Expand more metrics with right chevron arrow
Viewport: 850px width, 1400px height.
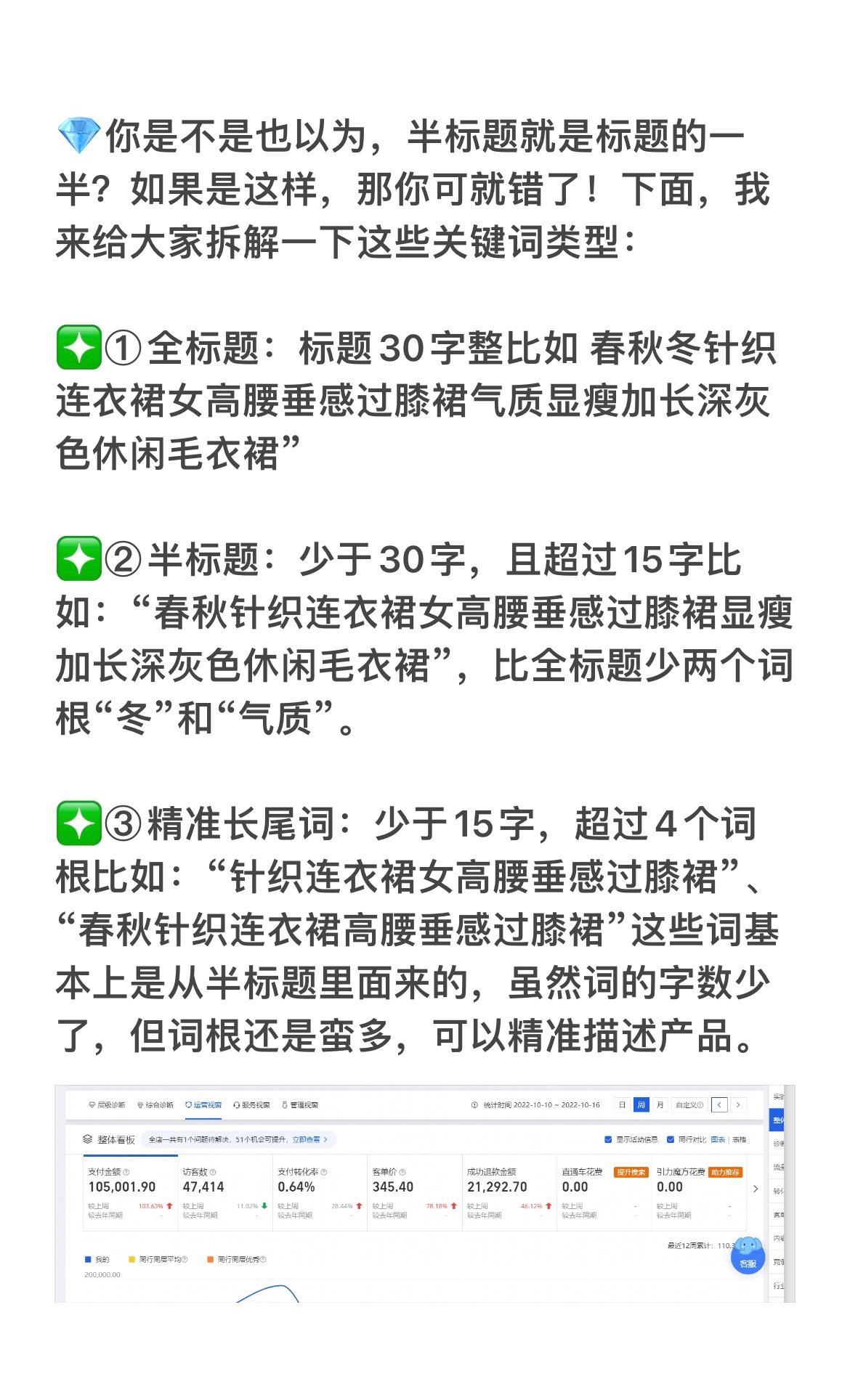click(755, 1189)
